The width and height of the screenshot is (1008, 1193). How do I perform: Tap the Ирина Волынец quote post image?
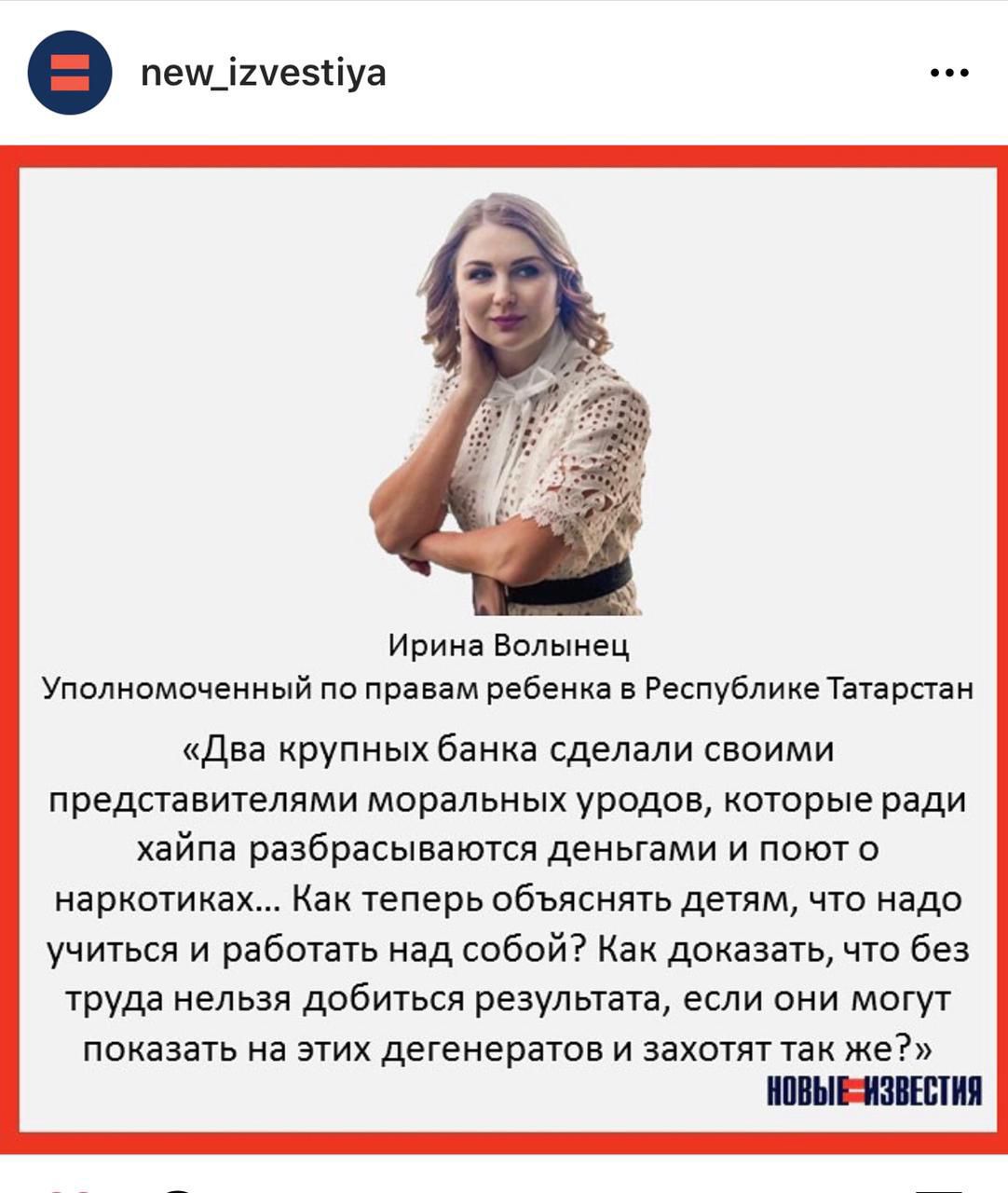[x=504, y=643]
